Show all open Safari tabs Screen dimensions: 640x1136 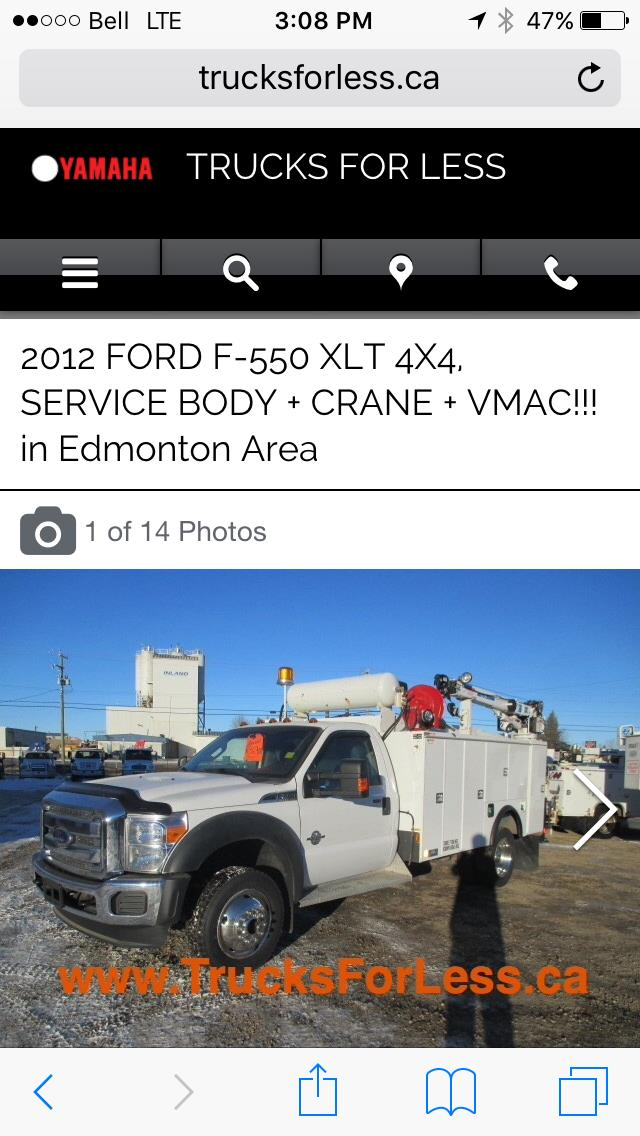583,1091
